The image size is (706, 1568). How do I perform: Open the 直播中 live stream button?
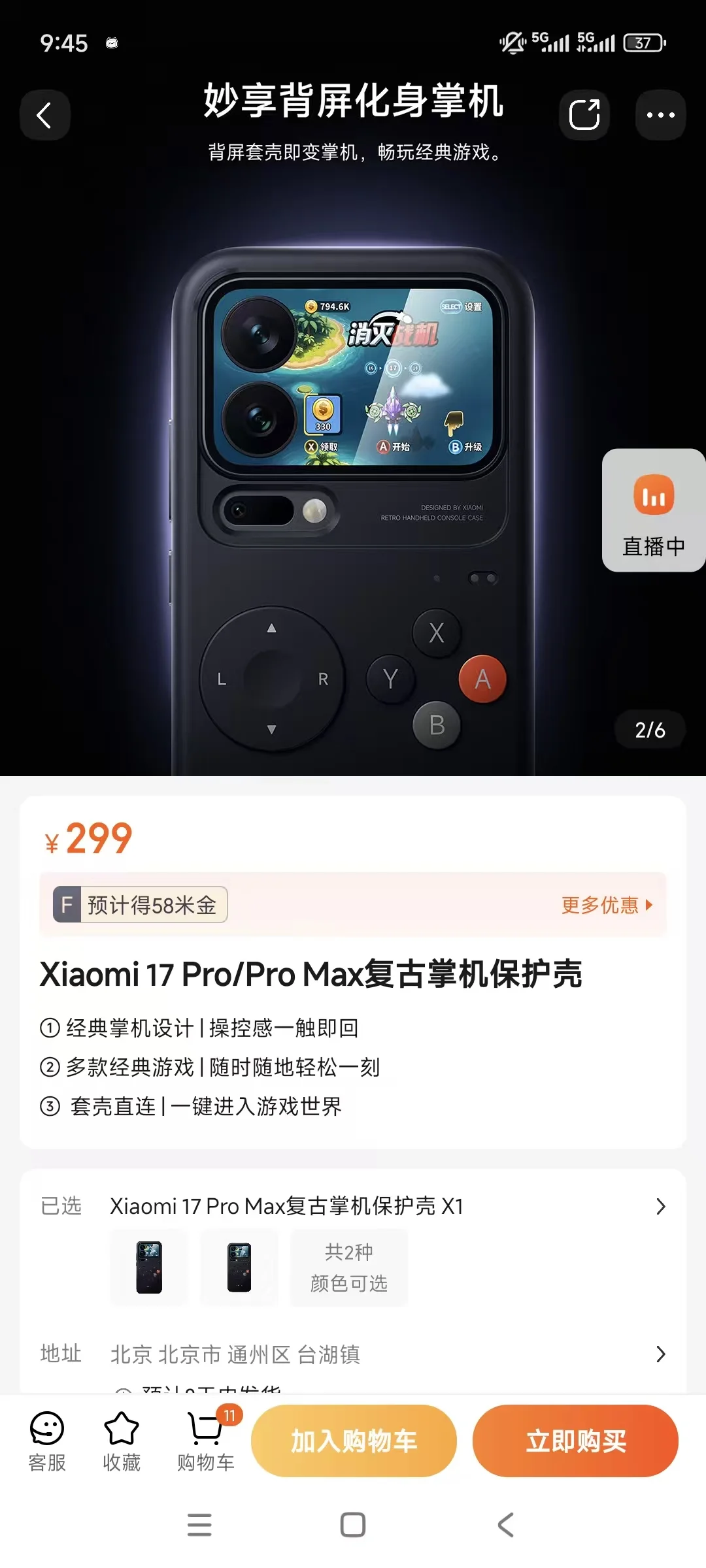point(653,510)
